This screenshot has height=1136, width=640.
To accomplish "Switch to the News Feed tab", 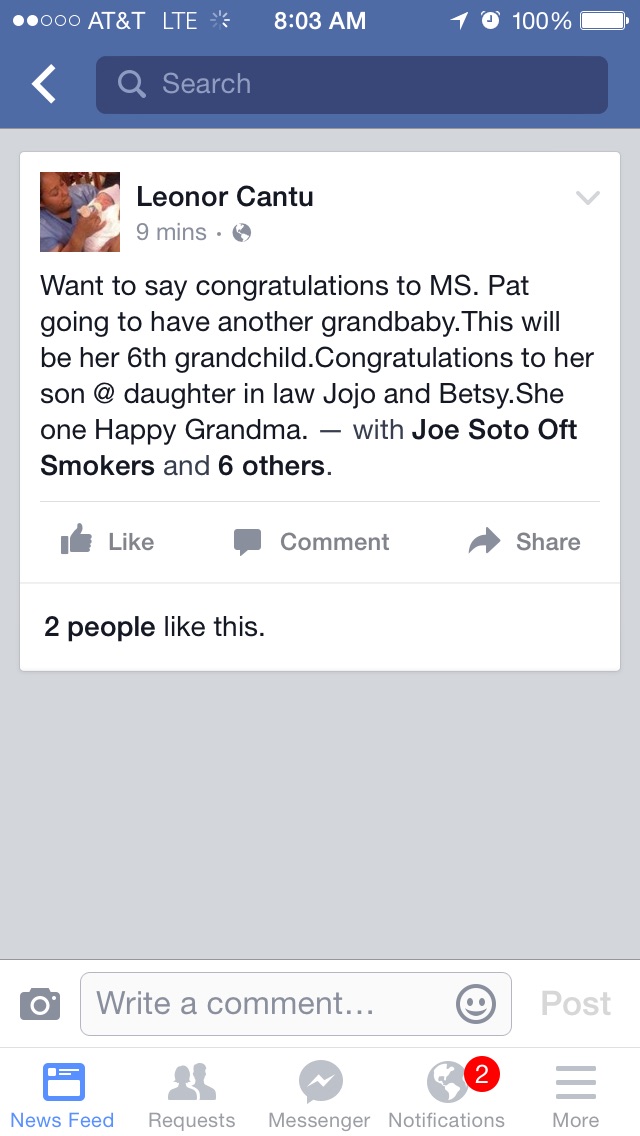I will point(63,1095).
